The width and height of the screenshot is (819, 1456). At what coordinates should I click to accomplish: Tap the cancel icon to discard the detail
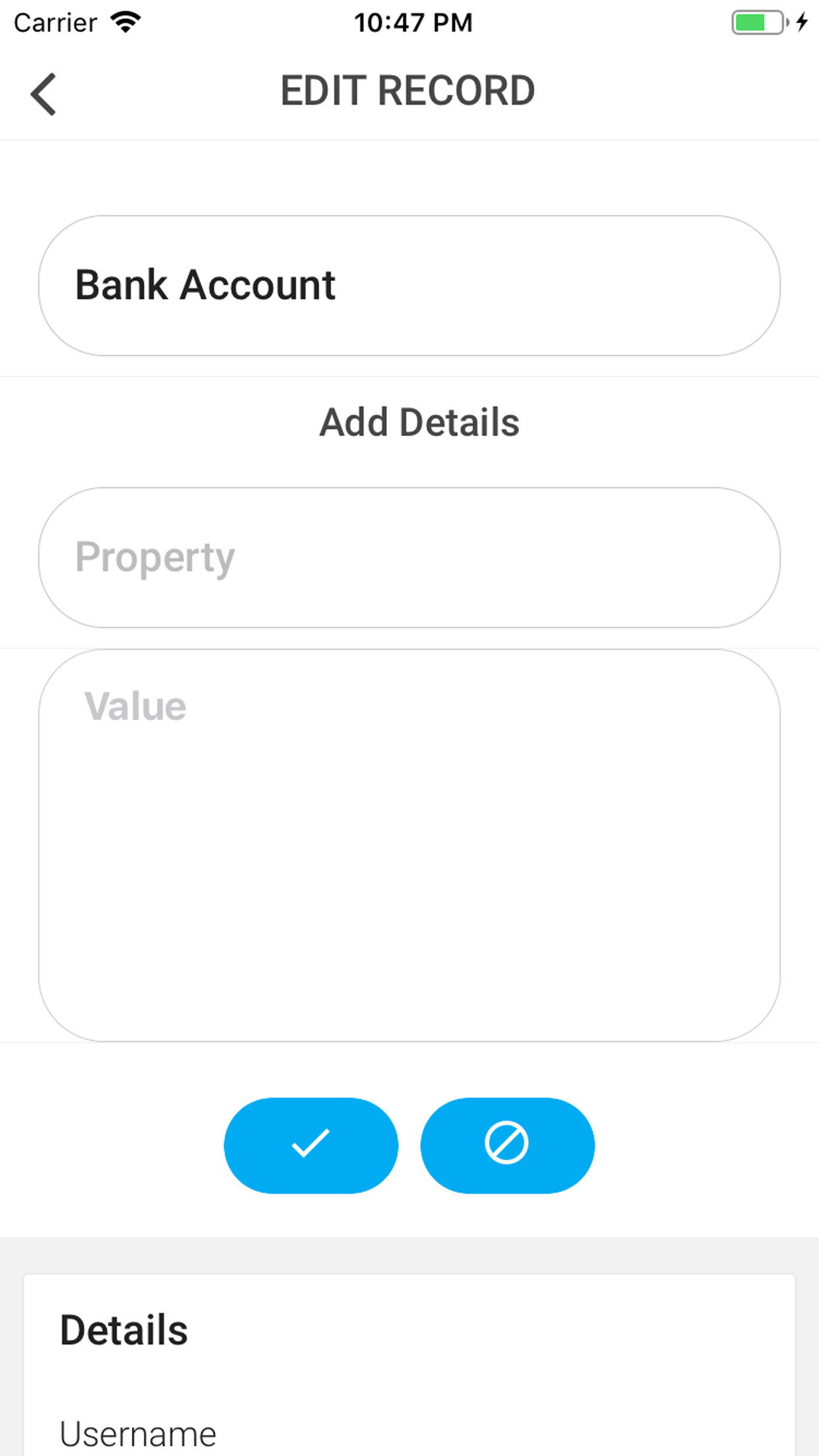[x=506, y=1145]
